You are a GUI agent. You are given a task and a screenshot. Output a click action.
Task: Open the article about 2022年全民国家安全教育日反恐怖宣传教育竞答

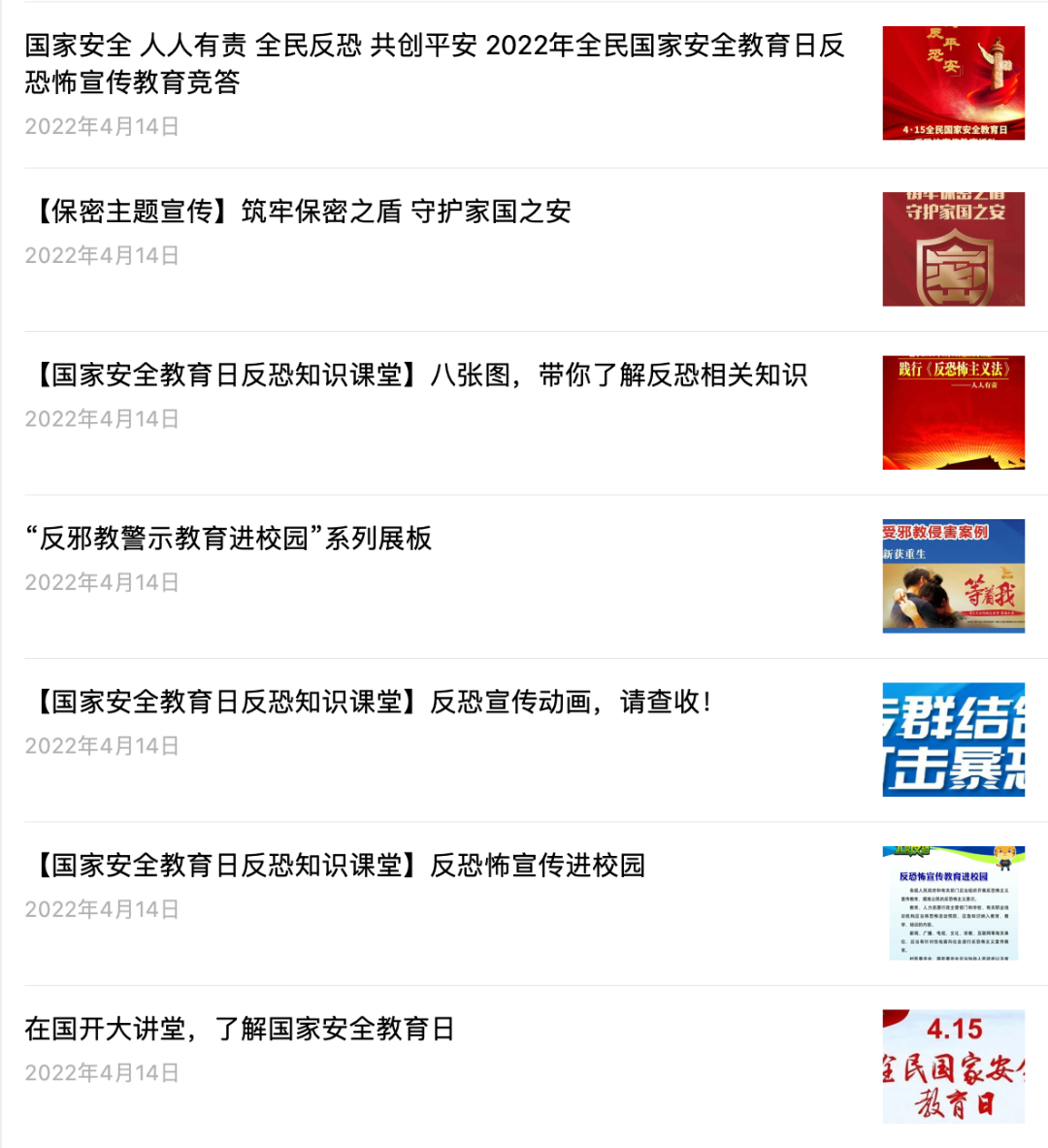434,62
